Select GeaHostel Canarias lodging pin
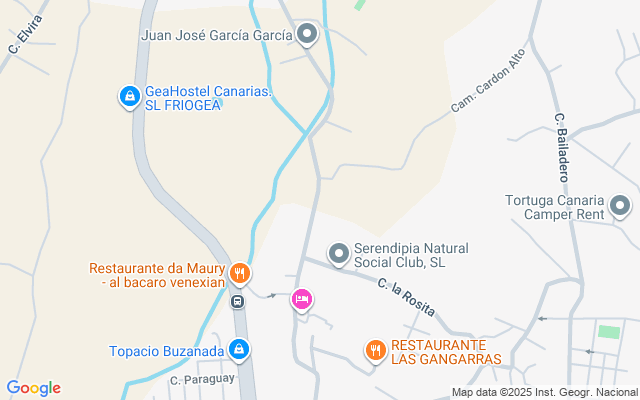 point(128,97)
